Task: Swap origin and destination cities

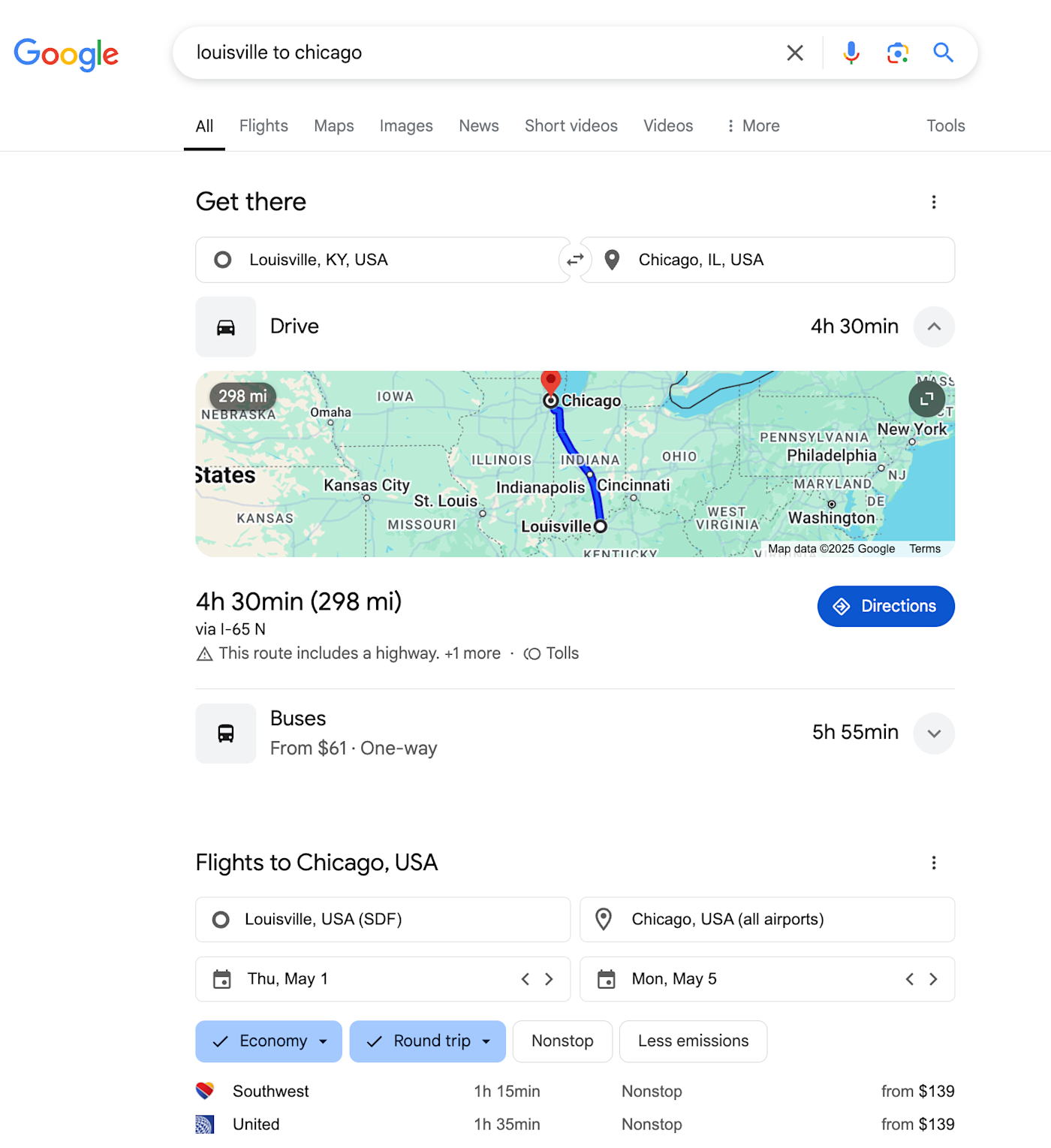Action: [575, 260]
